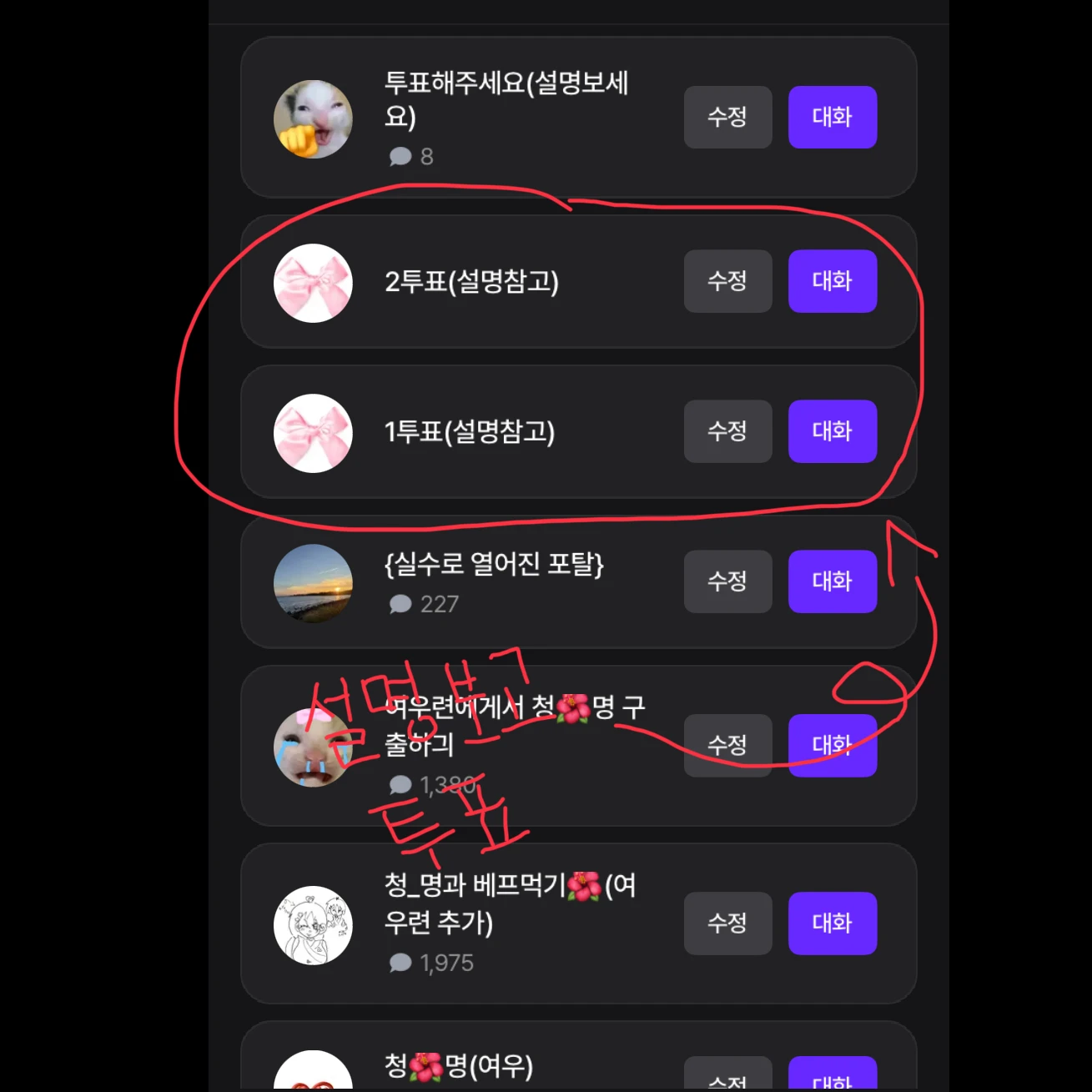This screenshot has height=1092, width=1092.
Task: Edit 청_명과 베프먹기 (여우련 추가)
Action: 727,923
